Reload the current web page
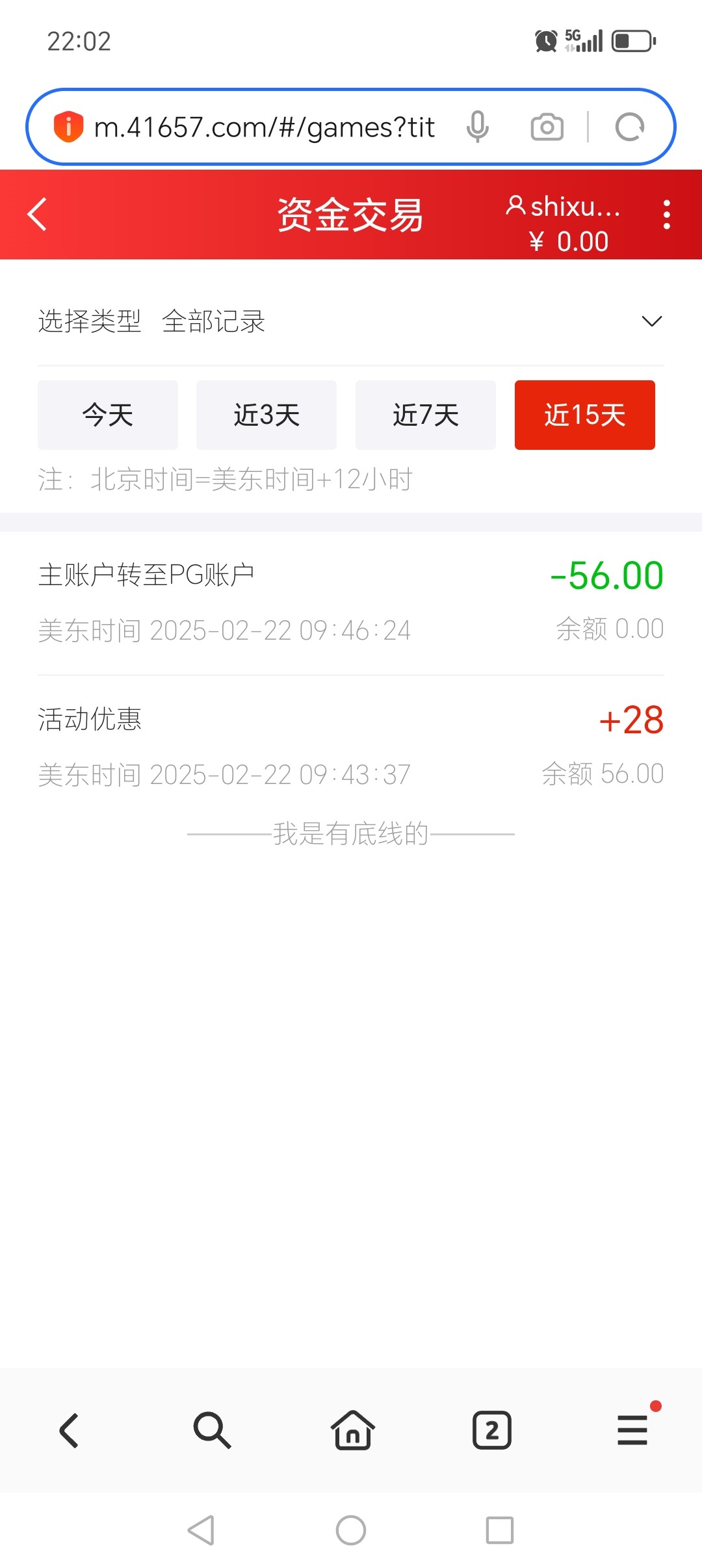Image resolution: width=702 pixels, height=1568 pixels. 629,127
